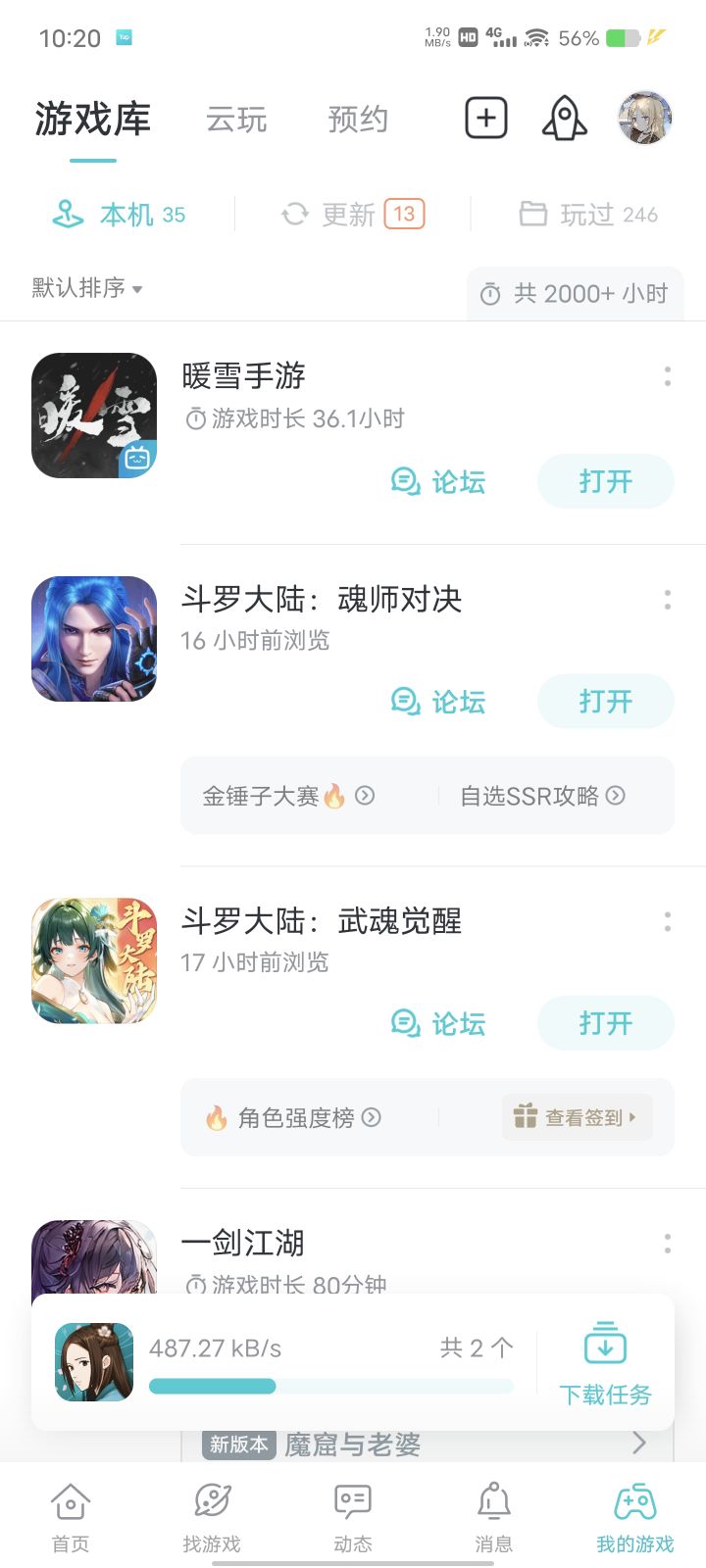This screenshot has height=1568, width=706.
Task: Visit the 论坛 forum for 斗罗大陆：武魂觉醒
Action: point(438,1023)
